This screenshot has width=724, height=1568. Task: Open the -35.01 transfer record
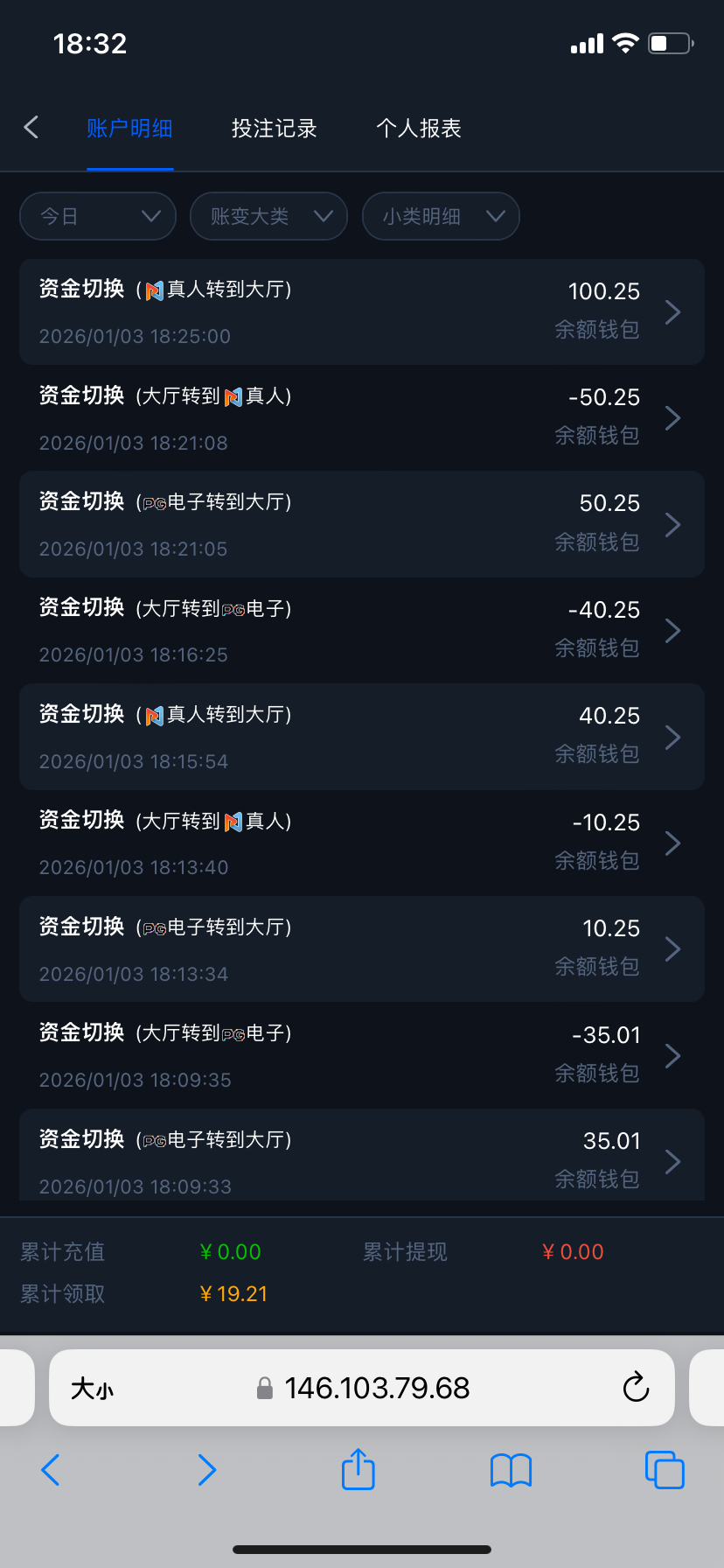pyautogui.click(x=362, y=1056)
